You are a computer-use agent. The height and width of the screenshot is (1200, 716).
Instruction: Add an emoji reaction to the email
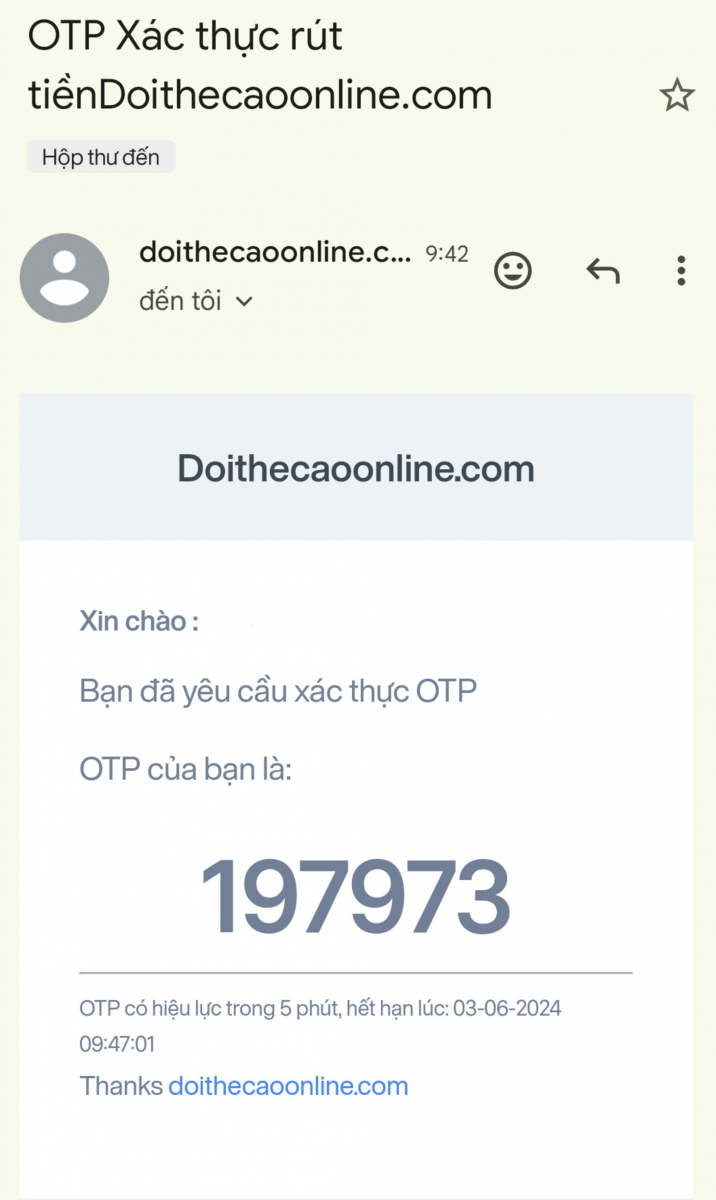513,270
